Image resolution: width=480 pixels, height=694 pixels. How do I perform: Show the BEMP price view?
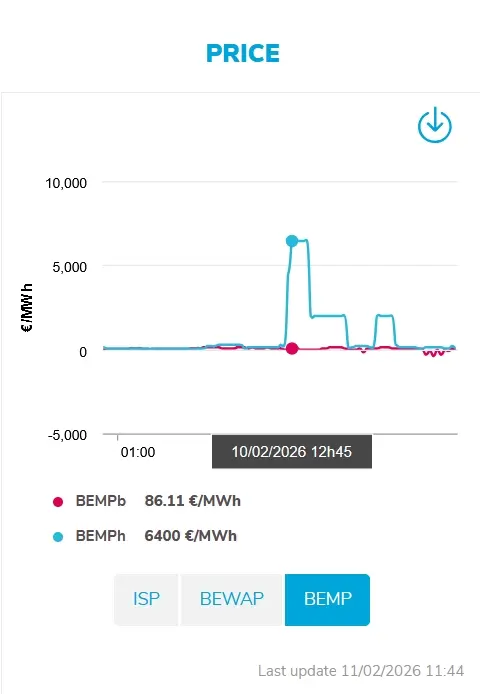[327, 600]
